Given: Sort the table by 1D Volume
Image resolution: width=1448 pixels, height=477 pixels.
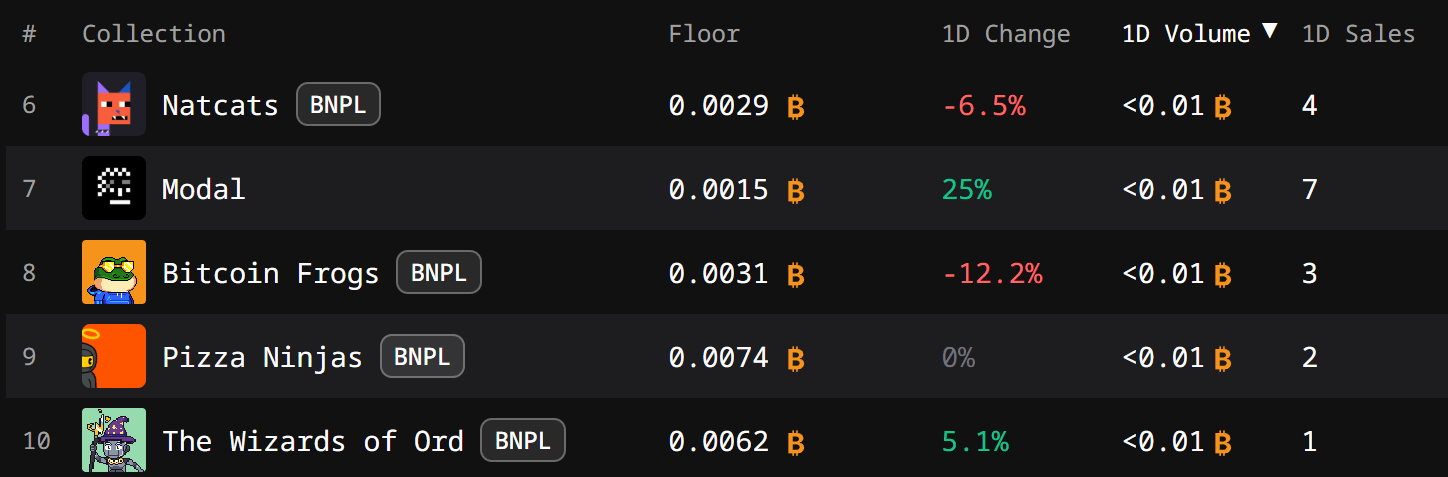Looking at the screenshot, I should coord(1186,34).
